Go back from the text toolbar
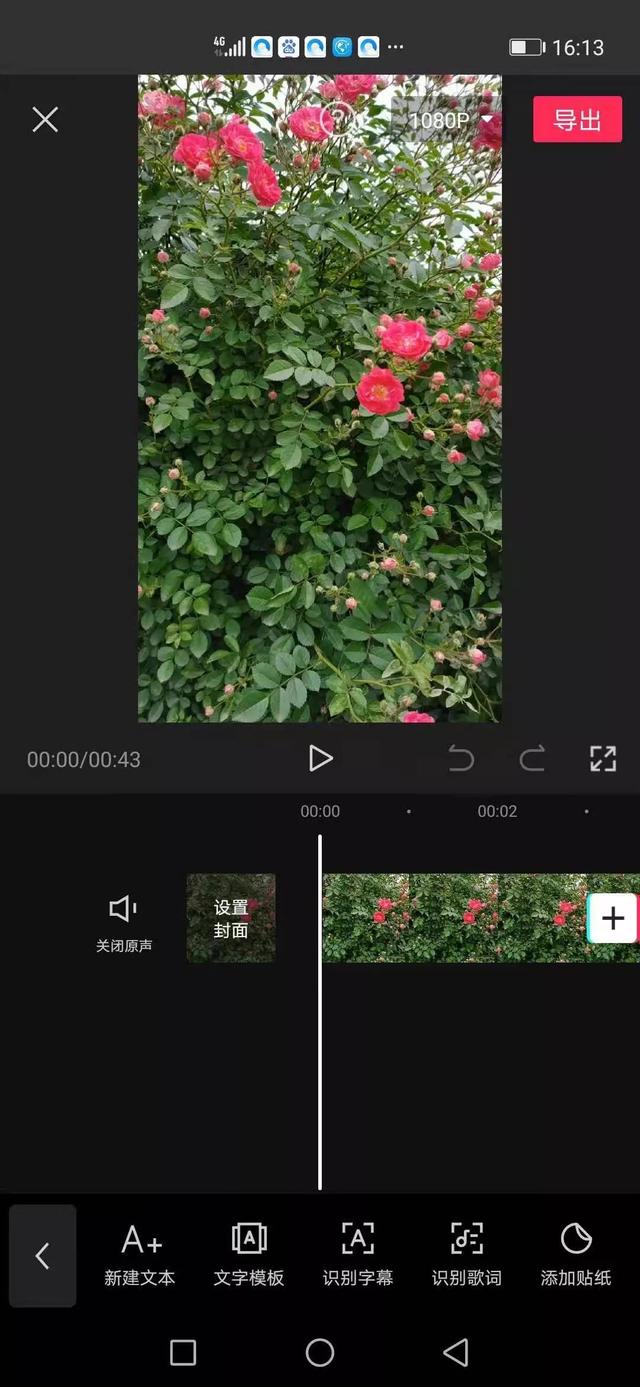Image resolution: width=640 pixels, height=1387 pixels. point(43,1255)
